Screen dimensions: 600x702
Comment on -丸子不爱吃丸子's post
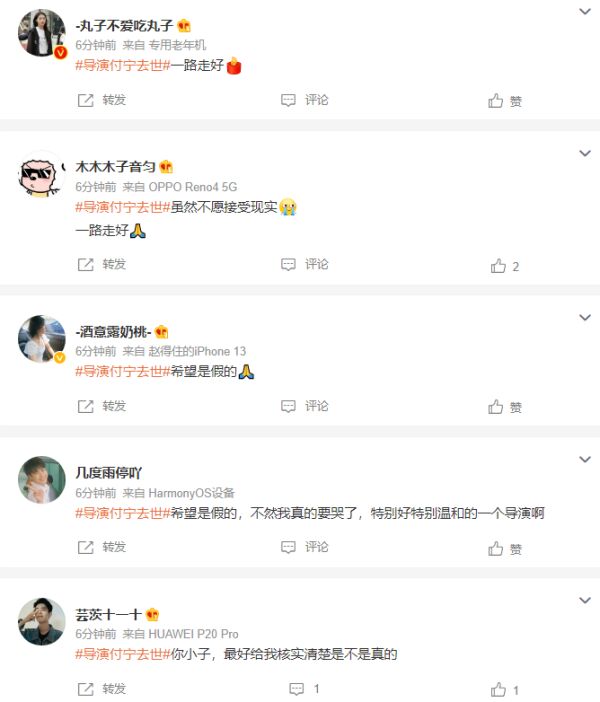point(305,100)
